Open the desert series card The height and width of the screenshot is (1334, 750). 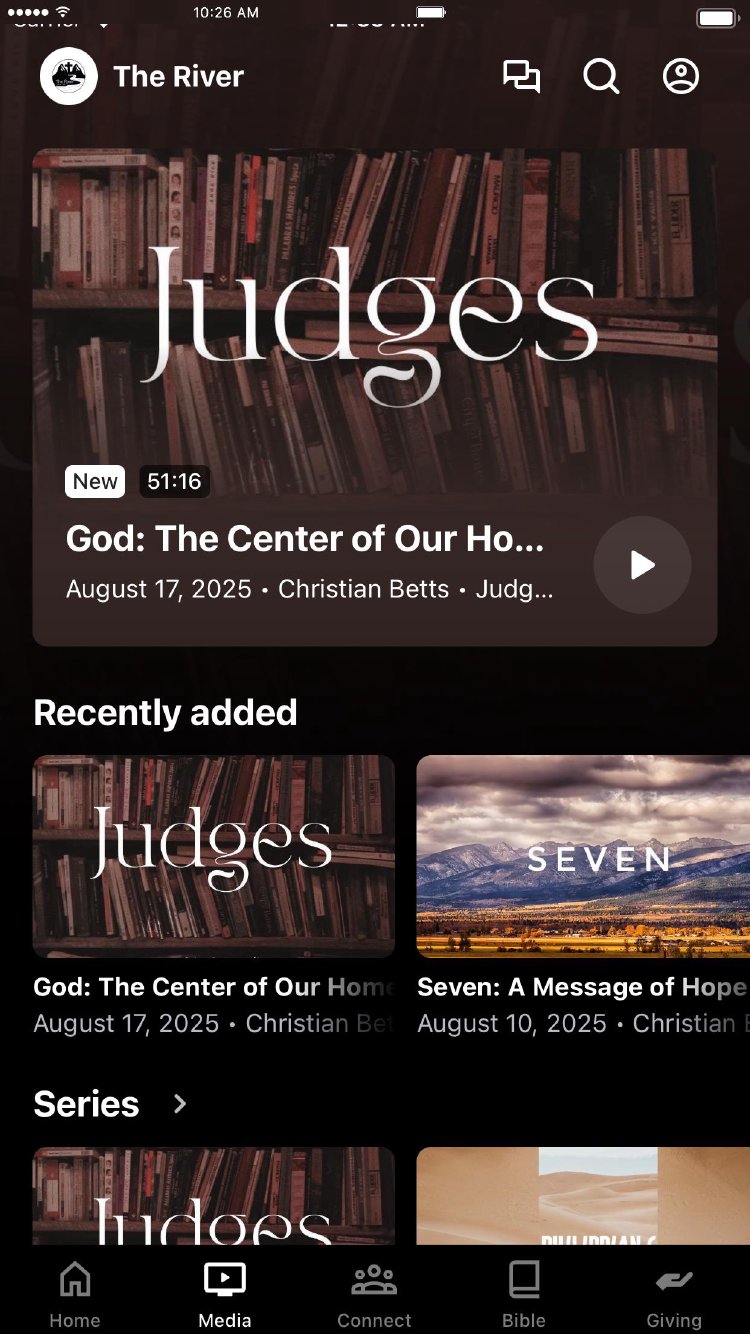pos(583,1196)
